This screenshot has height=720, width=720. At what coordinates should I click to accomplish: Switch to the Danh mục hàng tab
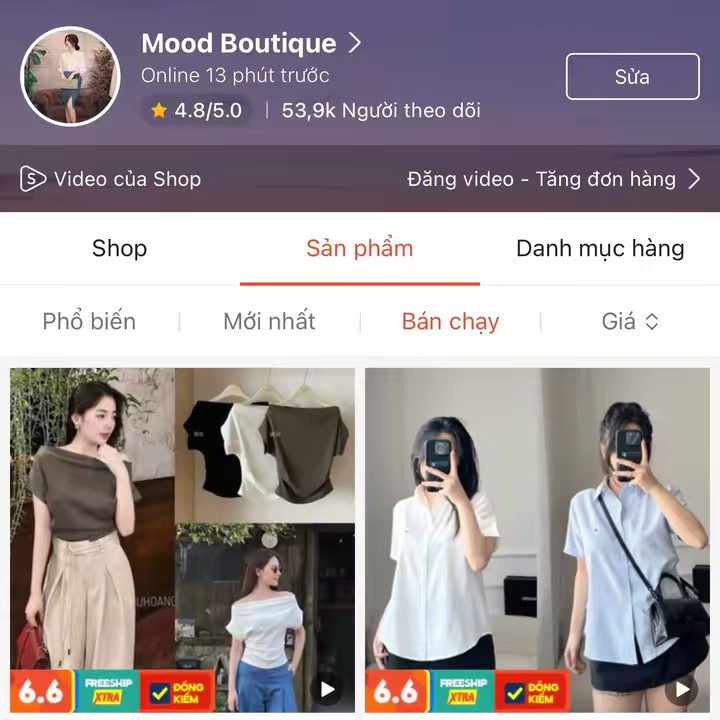[600, 248]
